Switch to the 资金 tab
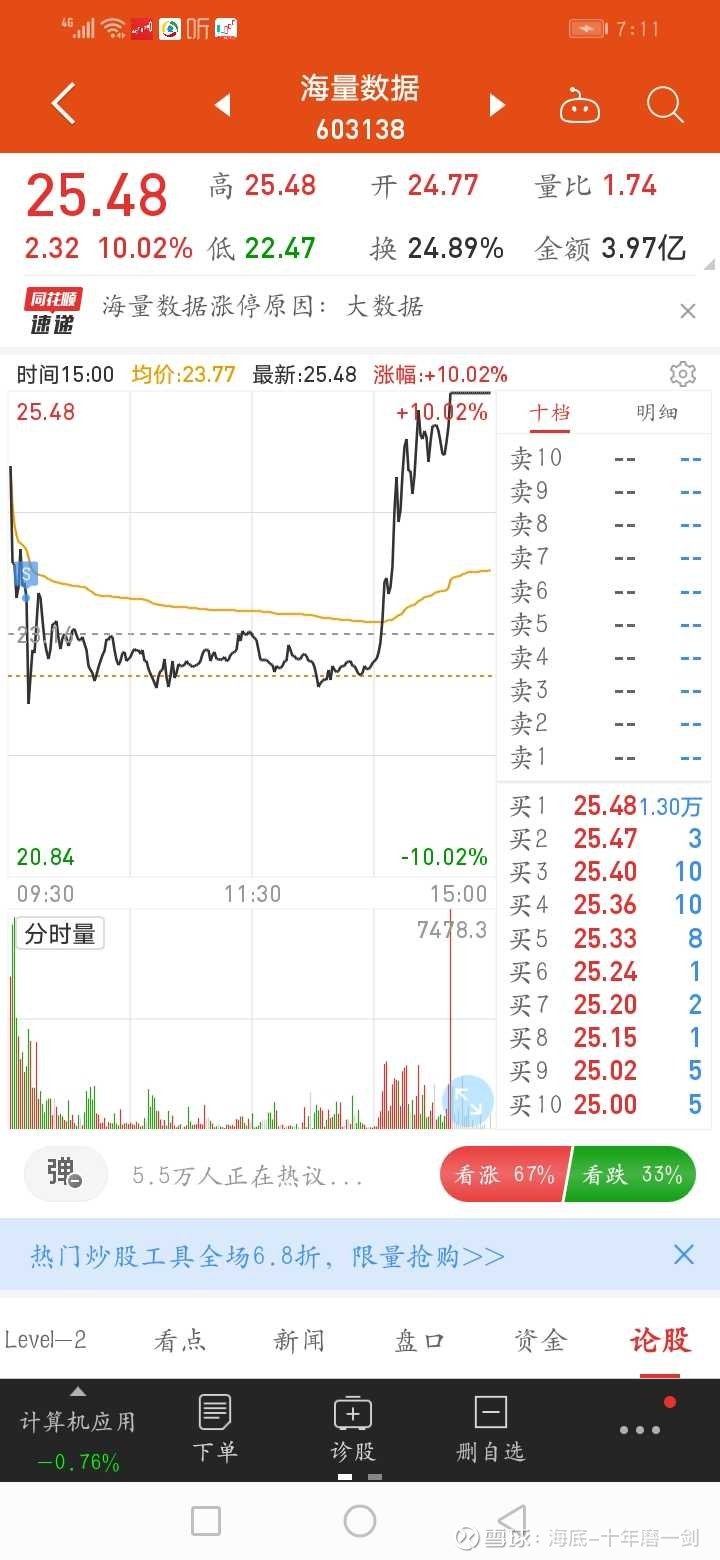This screenshot has height=1560, width=720. tap(540, 1340)
